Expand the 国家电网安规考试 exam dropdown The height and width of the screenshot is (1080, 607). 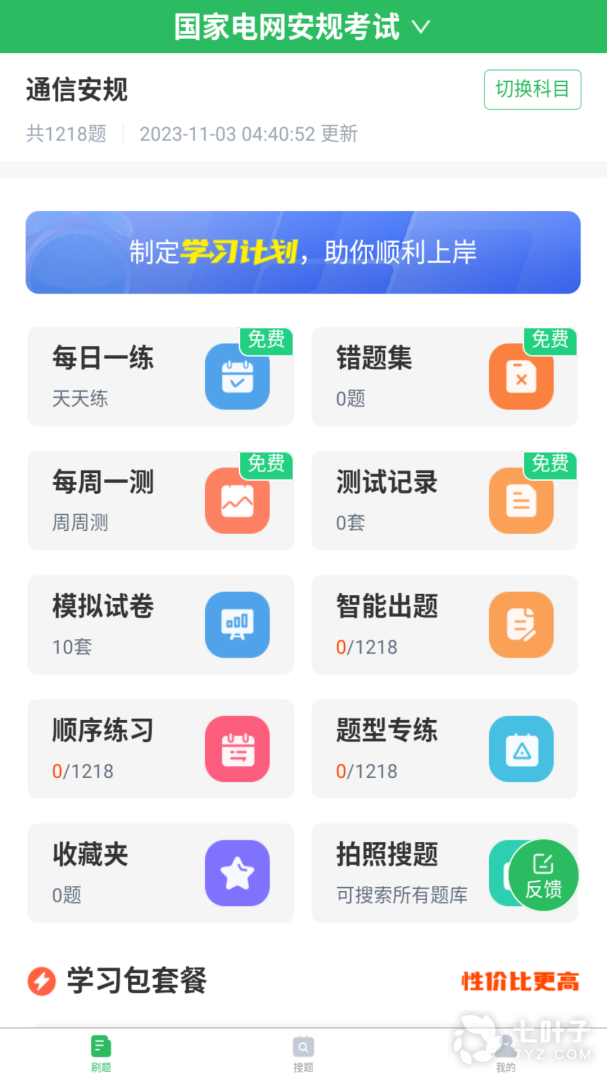[302, 27]
